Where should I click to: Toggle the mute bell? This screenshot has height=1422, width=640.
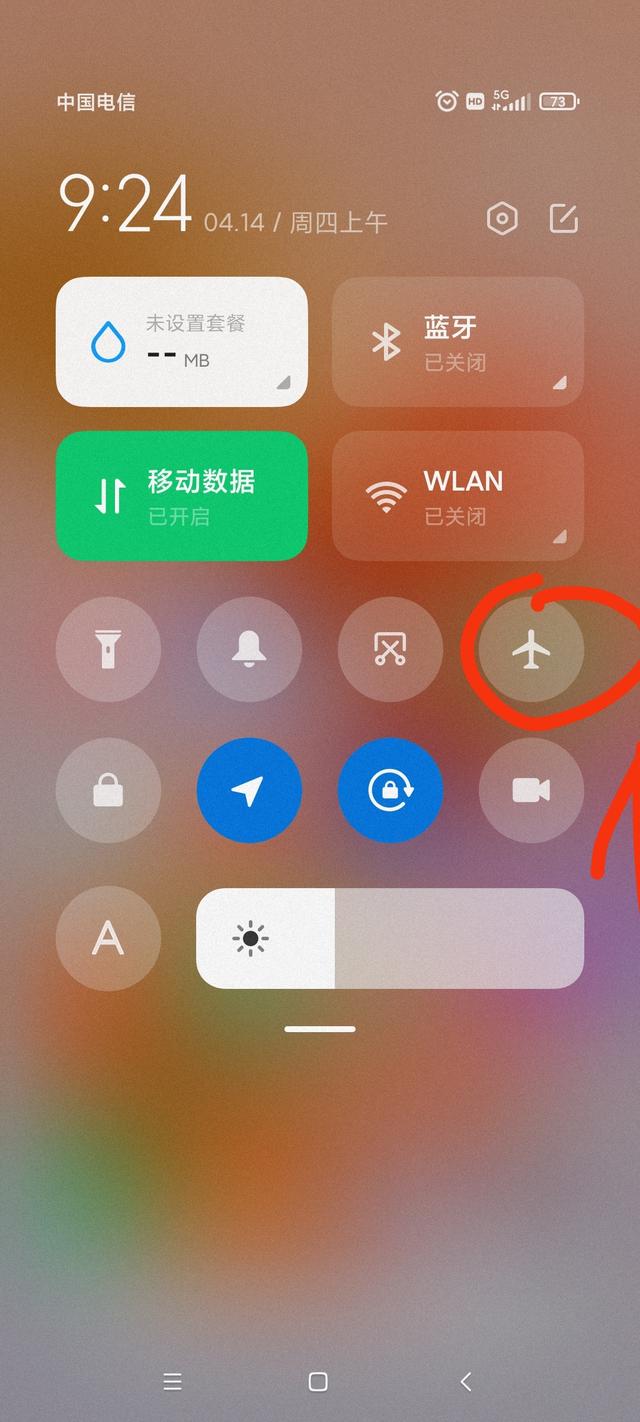pos(249,650)
